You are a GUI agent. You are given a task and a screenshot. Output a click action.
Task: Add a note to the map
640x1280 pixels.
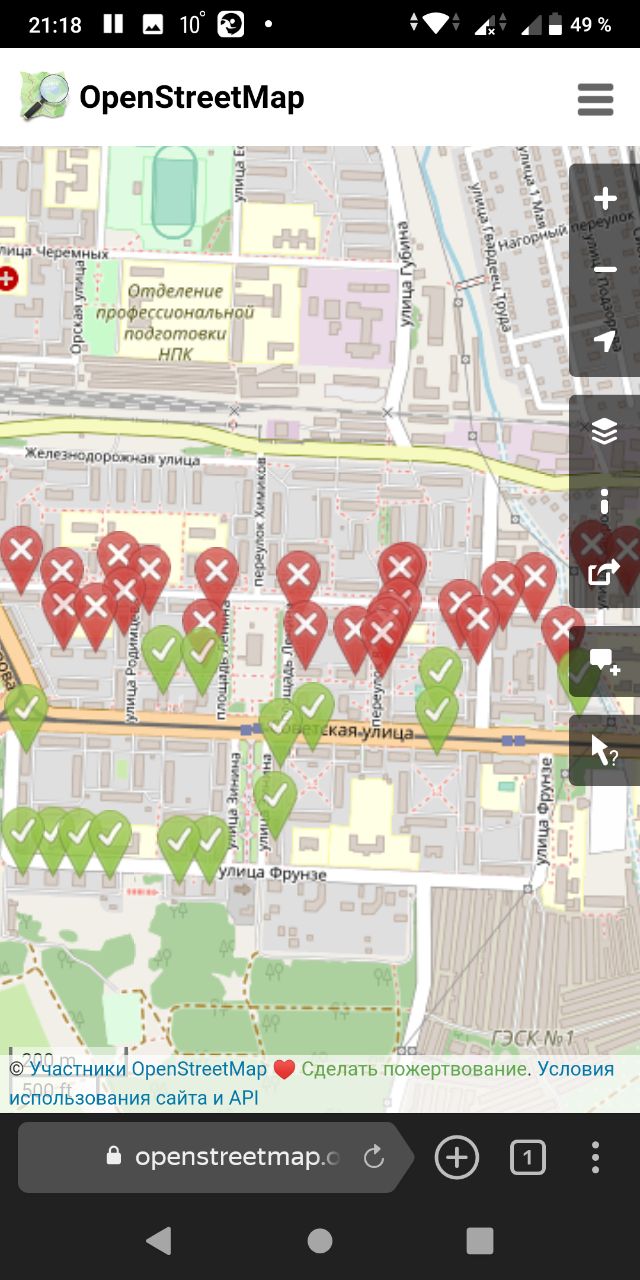(x=605, y=661)
